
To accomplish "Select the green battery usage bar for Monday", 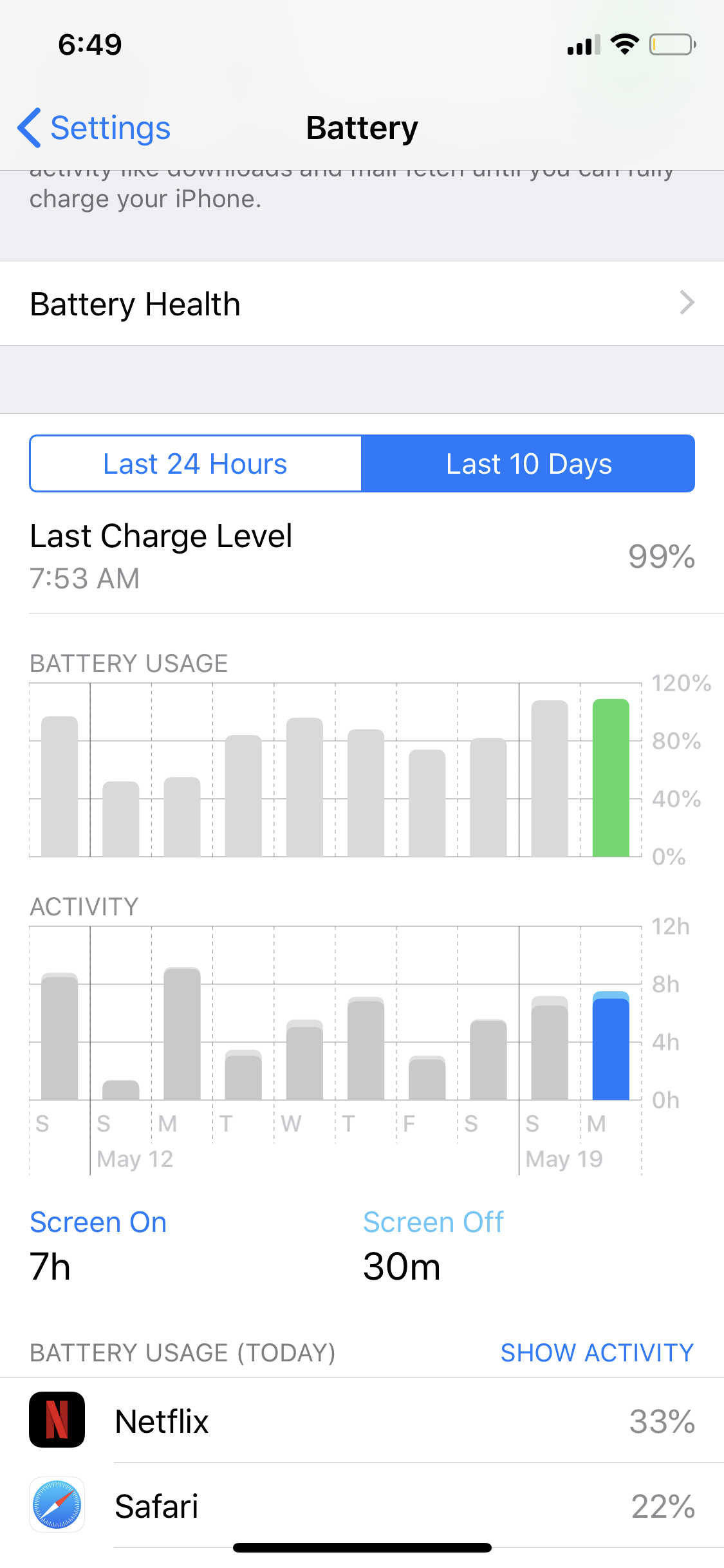I will (610, 778).
